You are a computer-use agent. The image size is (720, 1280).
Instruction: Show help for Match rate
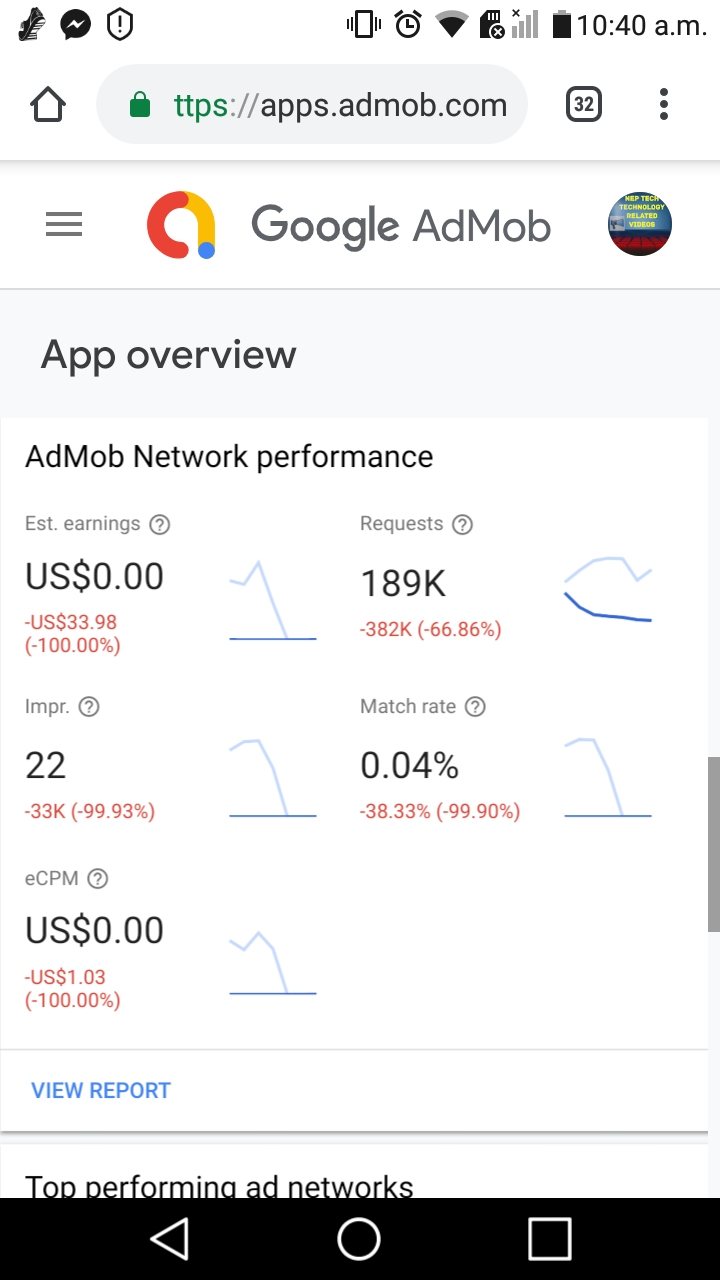[x=476, y=707]
